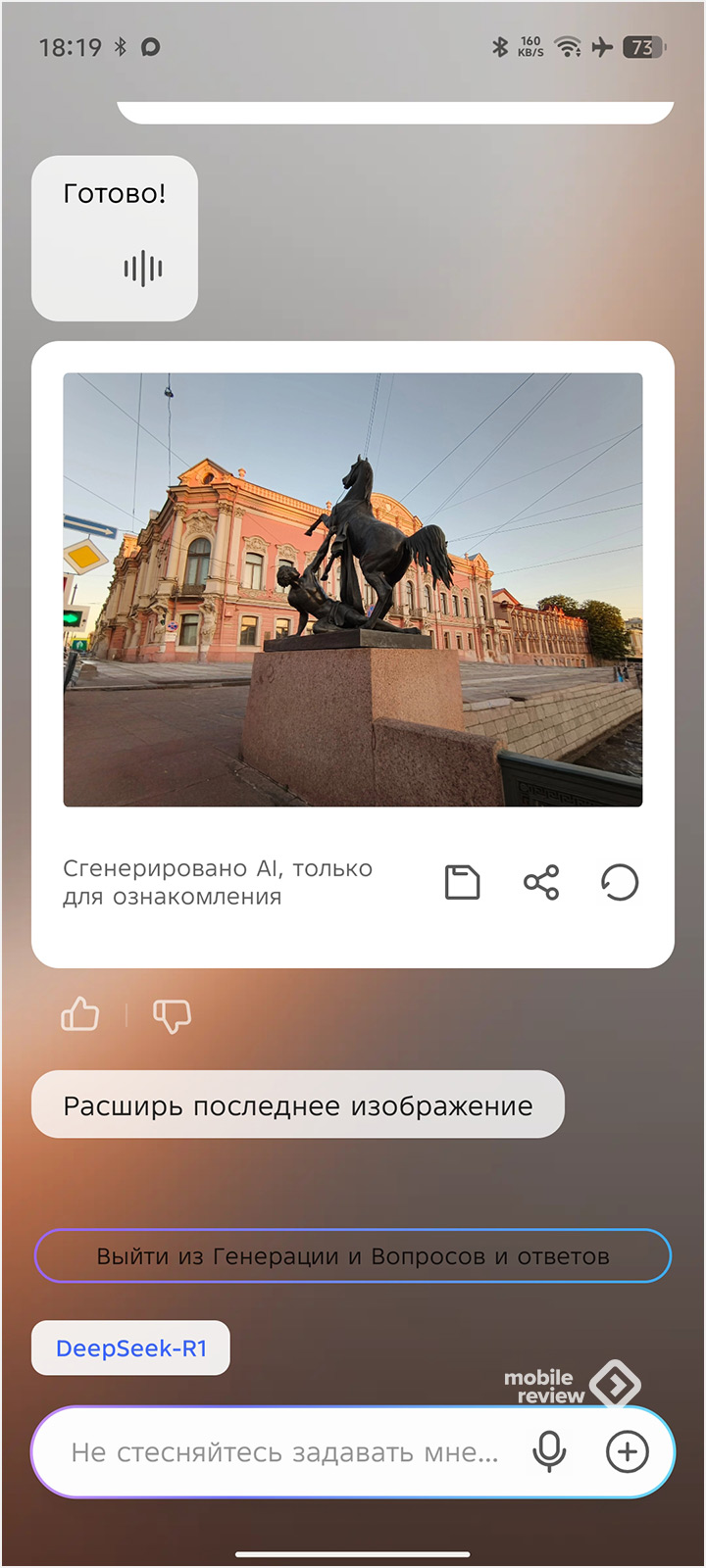Play the voice readout of "Готово!"
This screenshot has height=1568, width=706.
(143, 268)
